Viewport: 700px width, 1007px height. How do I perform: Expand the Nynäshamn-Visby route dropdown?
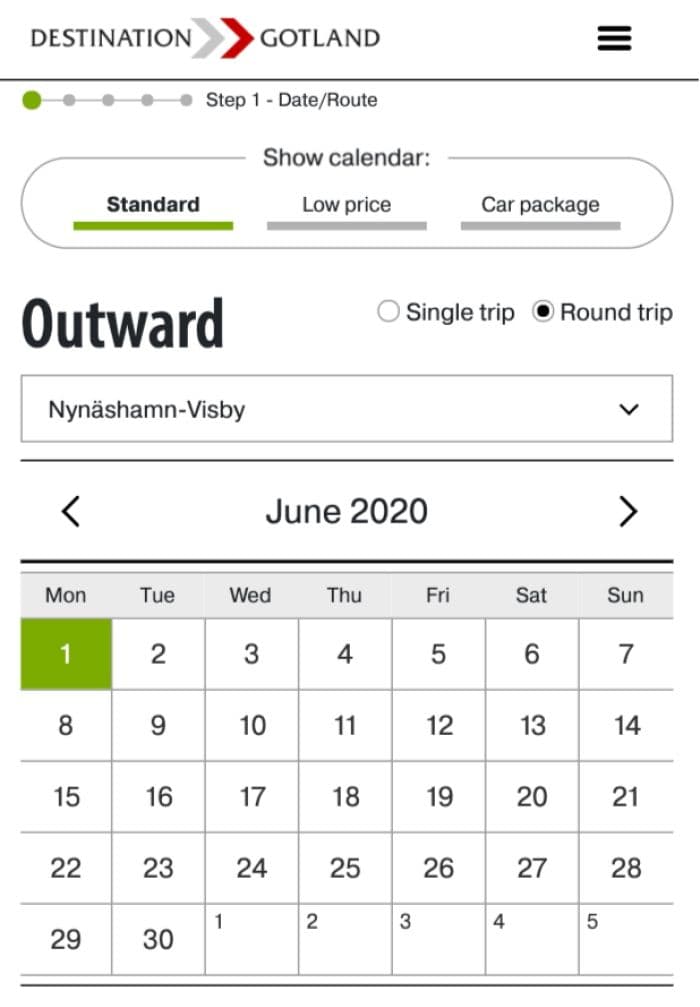point(346,409)
